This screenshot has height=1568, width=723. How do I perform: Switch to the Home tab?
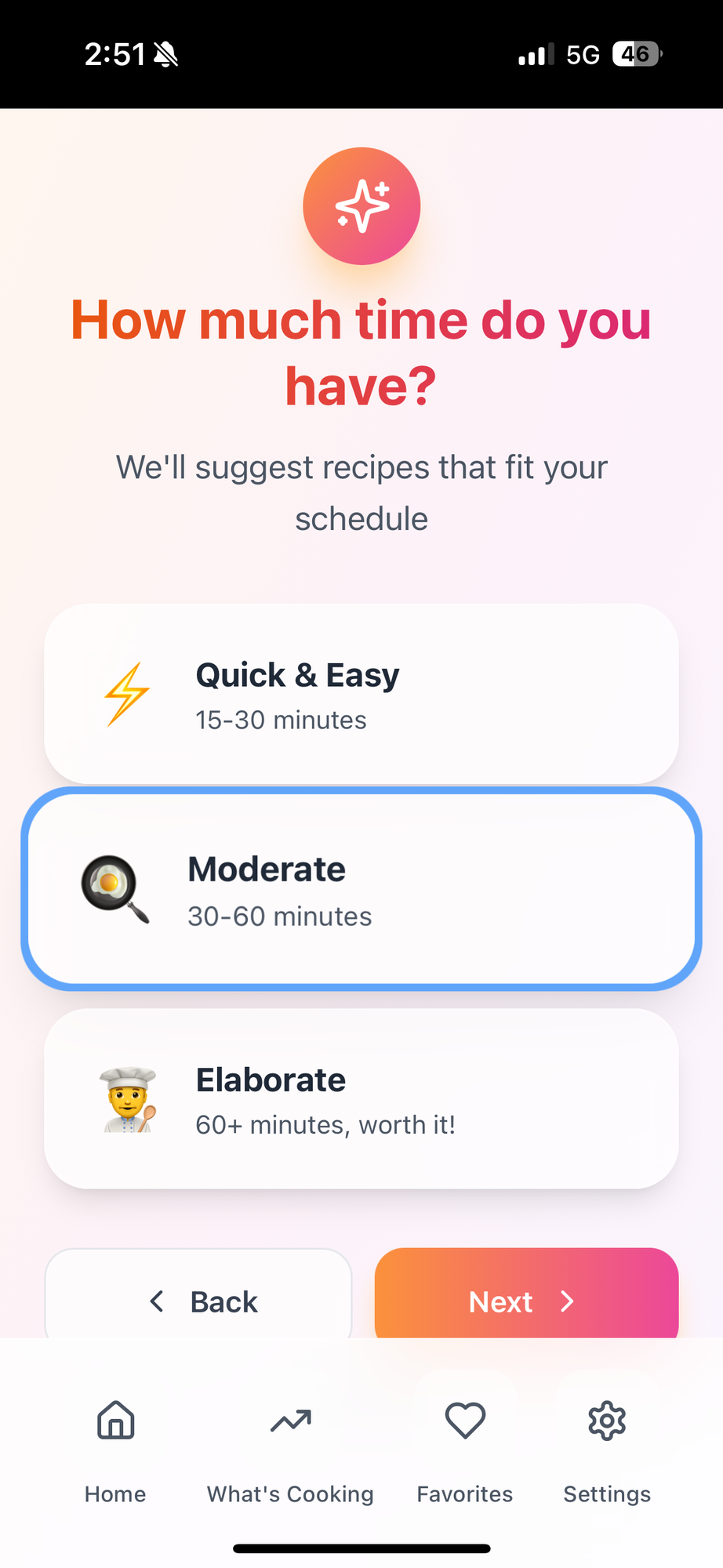pyautogui.click(x=115, y=1450)
